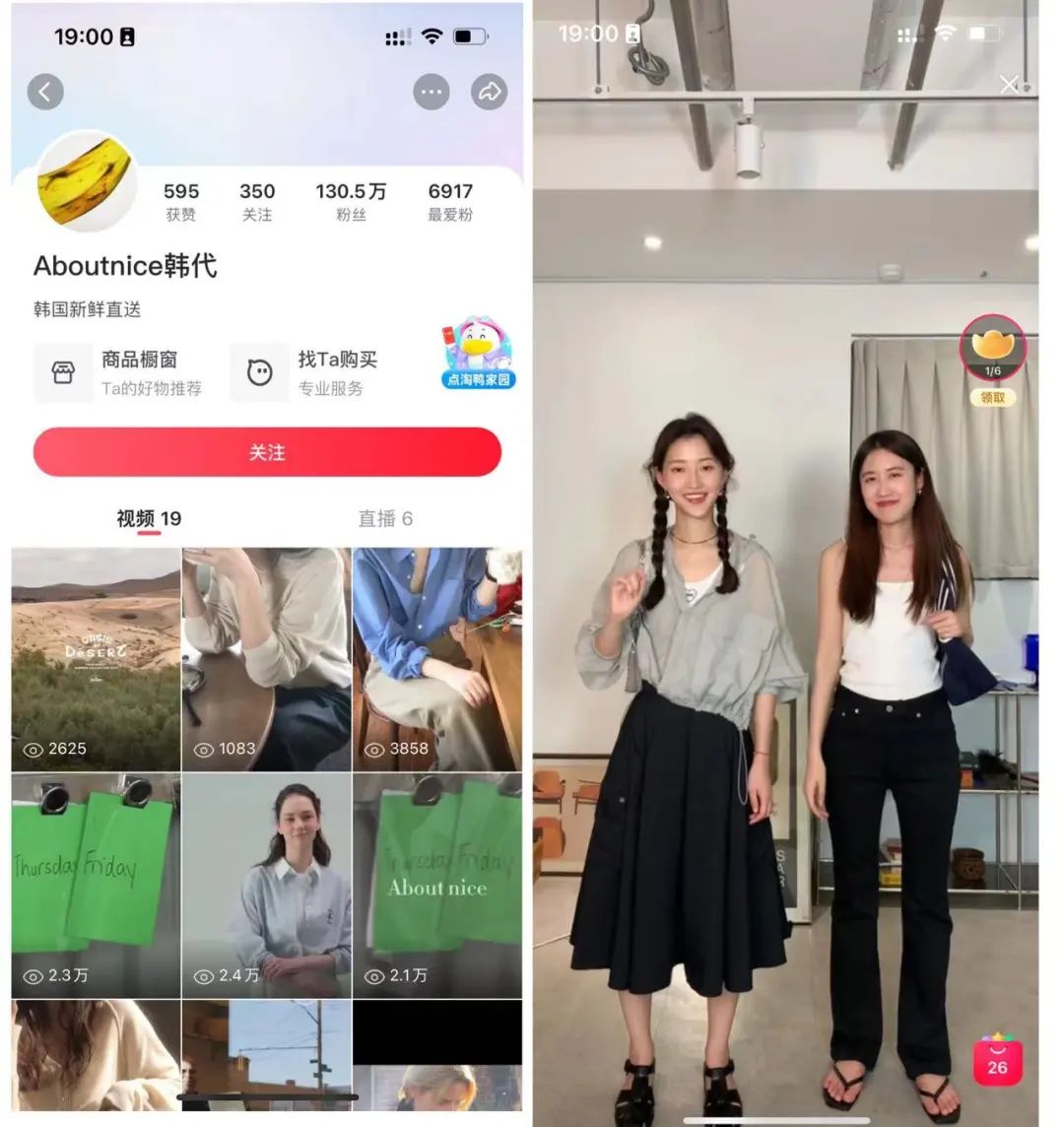
Task: Share the Aboutnice韩代 profile
Action: [x=489, y=93]
